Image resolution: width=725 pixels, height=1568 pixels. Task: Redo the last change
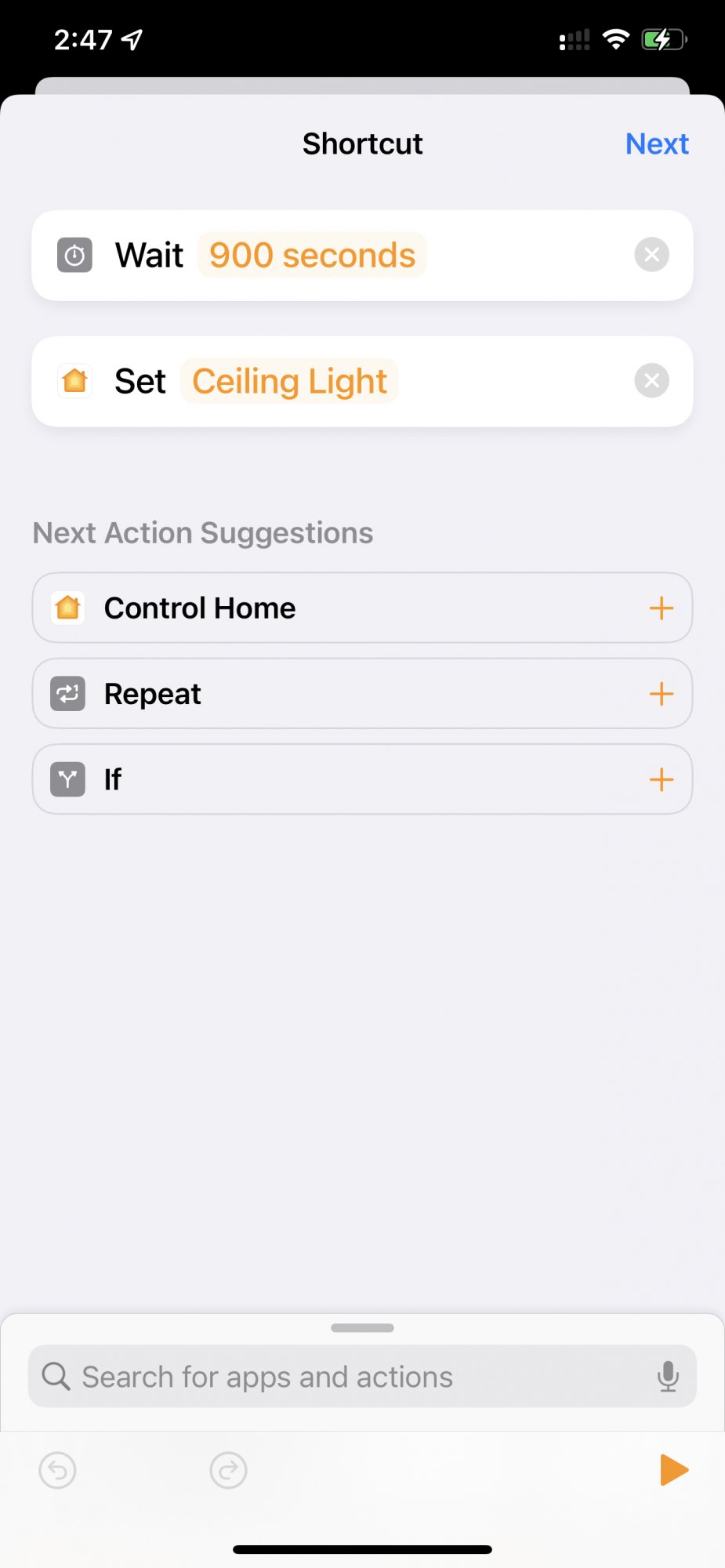[228, 1470]
